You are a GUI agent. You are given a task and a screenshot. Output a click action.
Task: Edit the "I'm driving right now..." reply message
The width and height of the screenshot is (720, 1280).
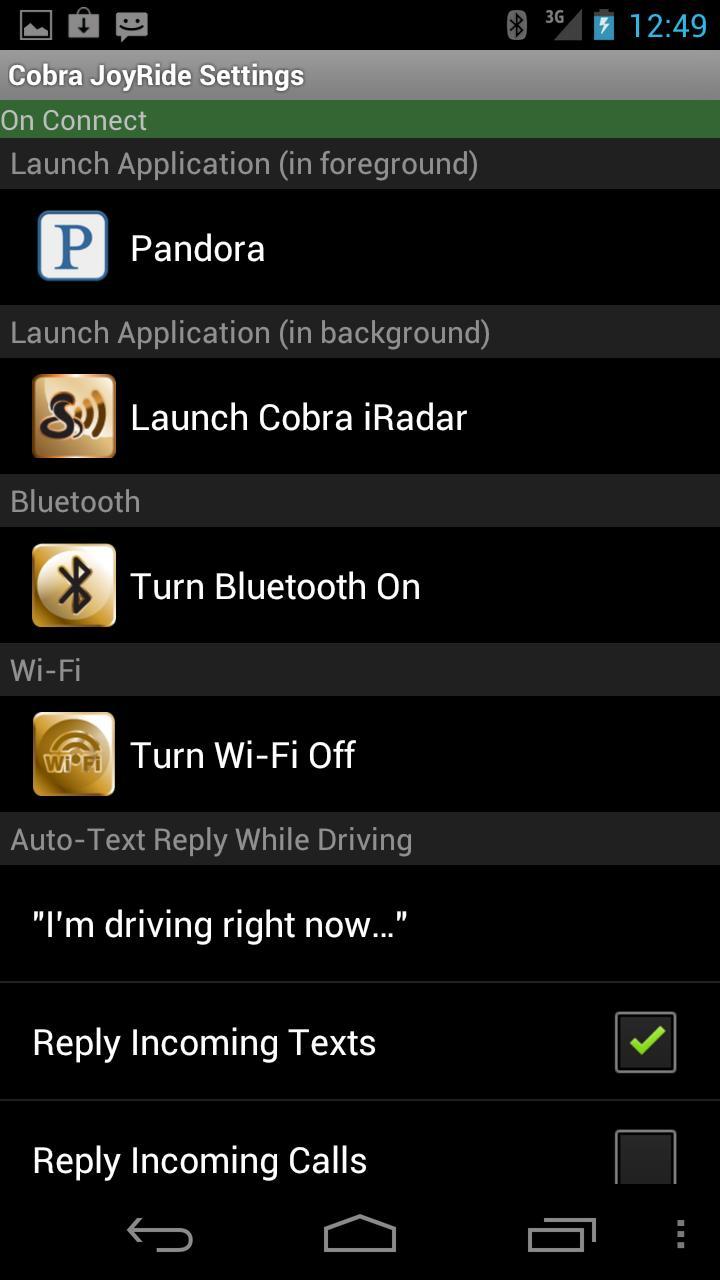point(221,922)
